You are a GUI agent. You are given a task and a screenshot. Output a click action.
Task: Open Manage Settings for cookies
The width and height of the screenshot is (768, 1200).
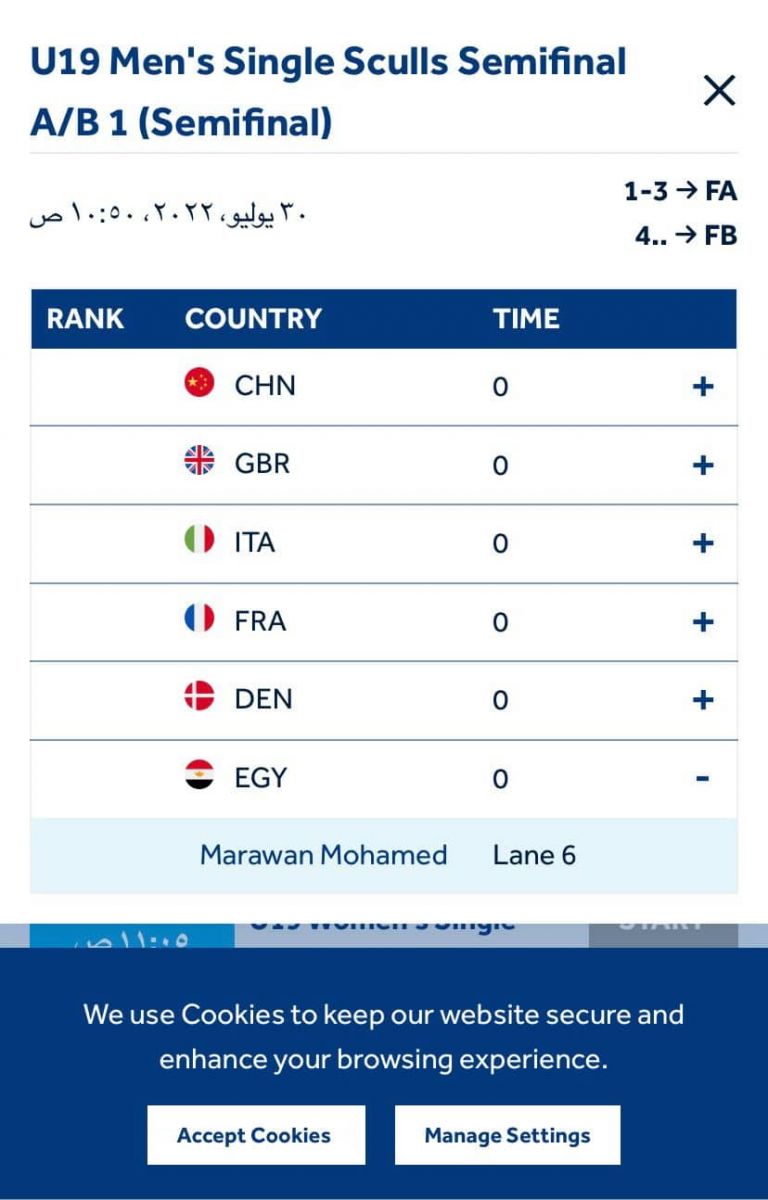click(507, 1135)
